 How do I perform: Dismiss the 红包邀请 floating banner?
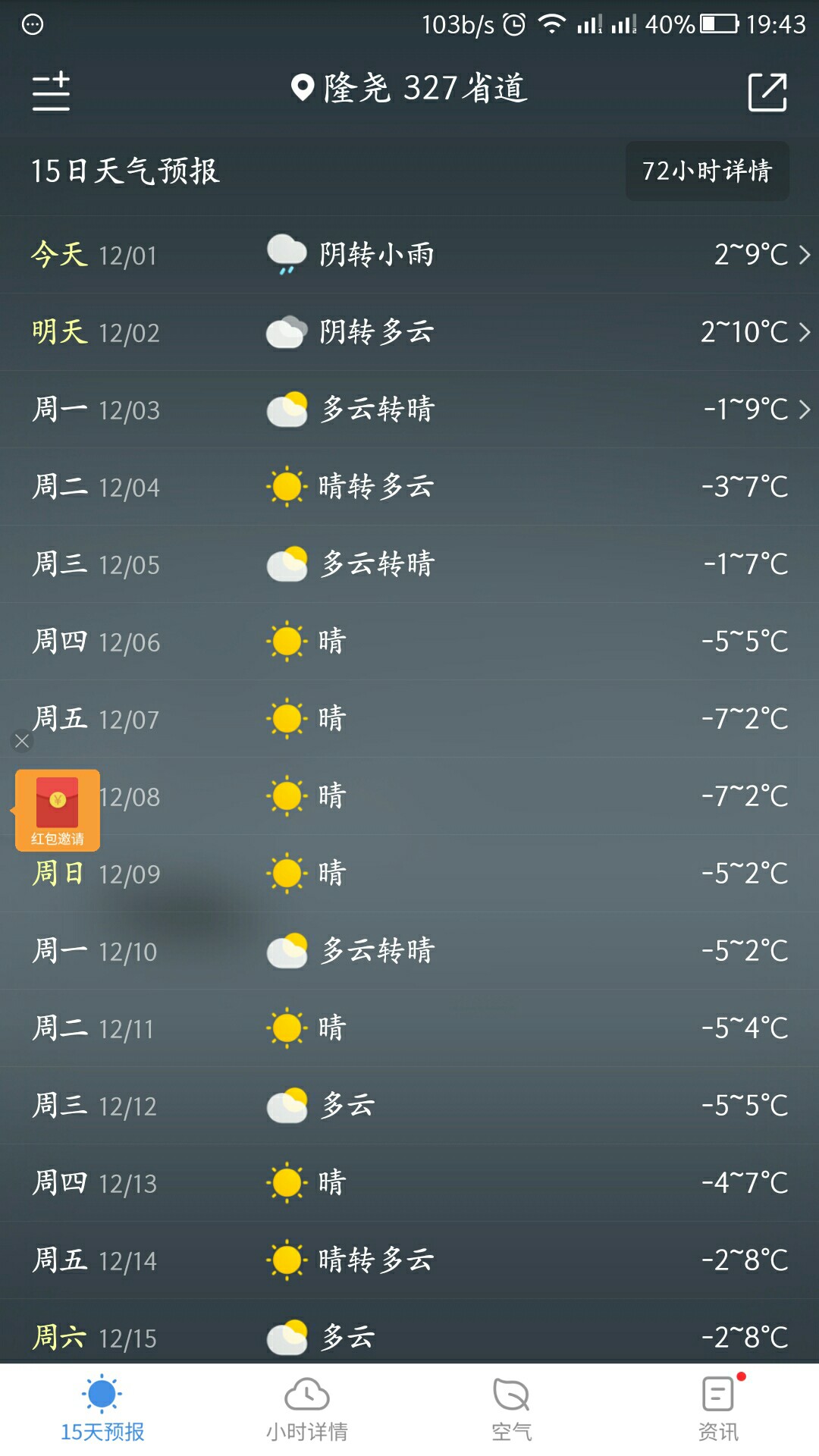tap(22, 741)
